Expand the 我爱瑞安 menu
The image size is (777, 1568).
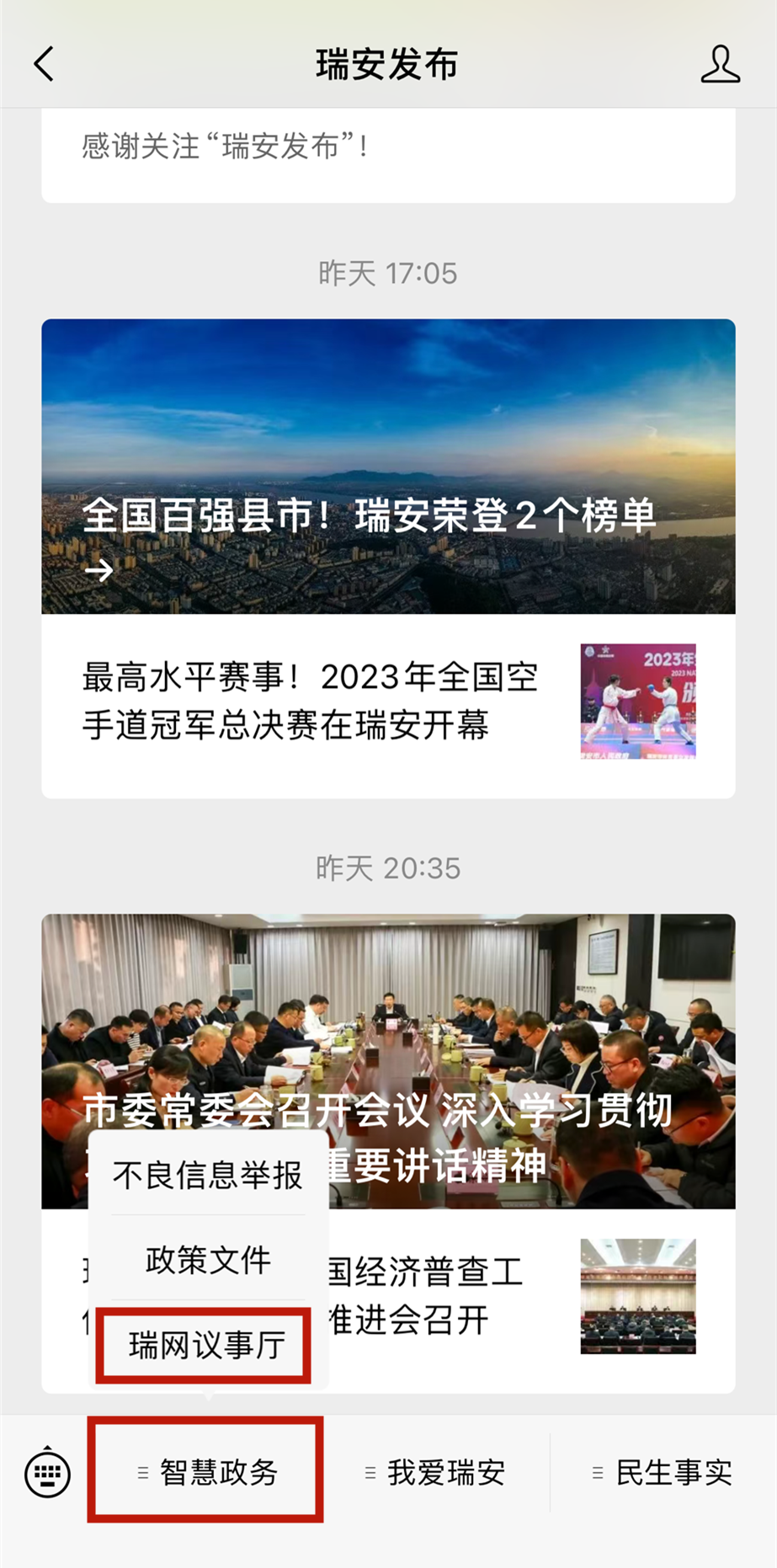[435, 1473]
